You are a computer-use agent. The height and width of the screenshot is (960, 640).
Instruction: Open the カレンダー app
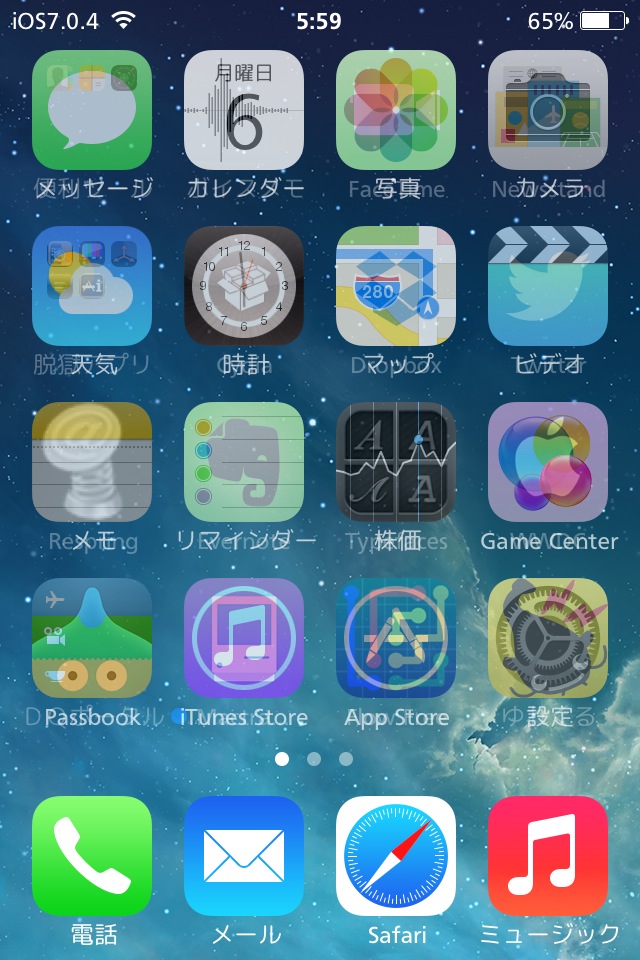pyautogui.click(x=244, y=110)
